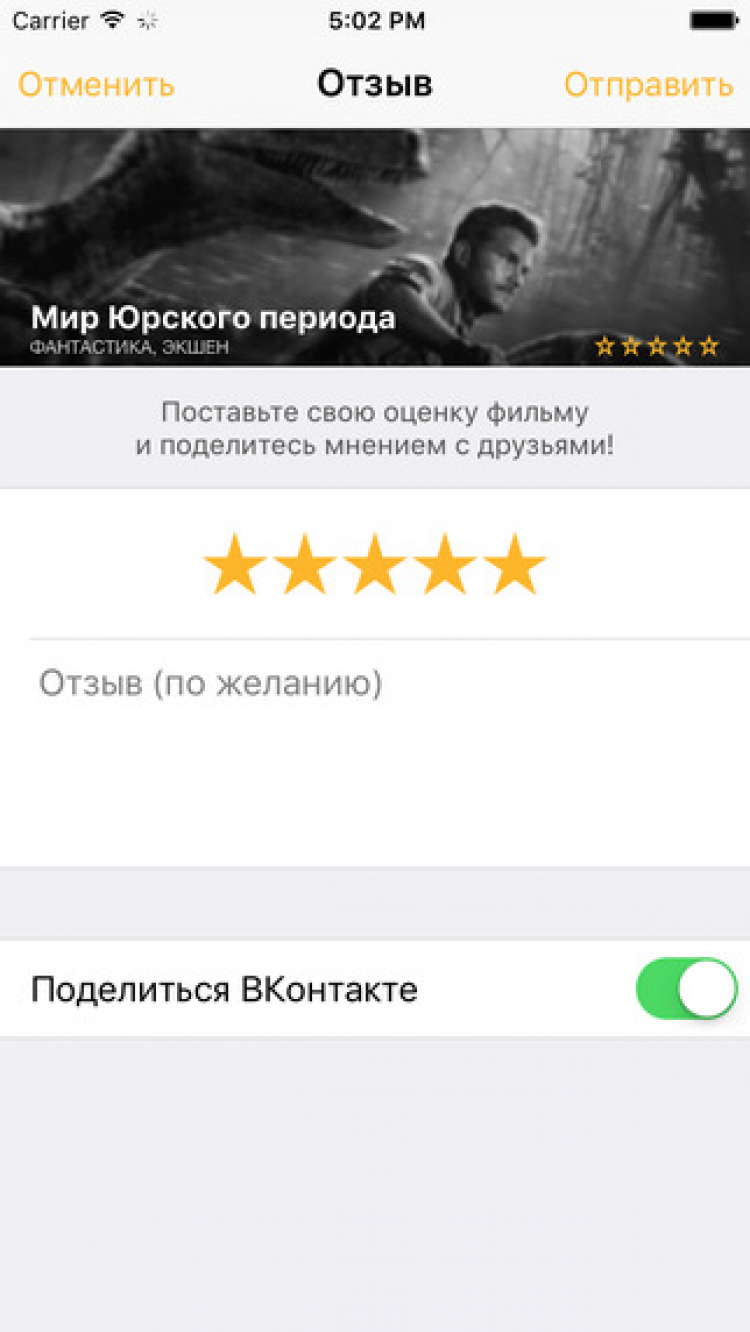Viewport: 750px width, 1332px height.
Task: Disable the Поделиться ВКонтакте switch
Action: tap(686, 989)
